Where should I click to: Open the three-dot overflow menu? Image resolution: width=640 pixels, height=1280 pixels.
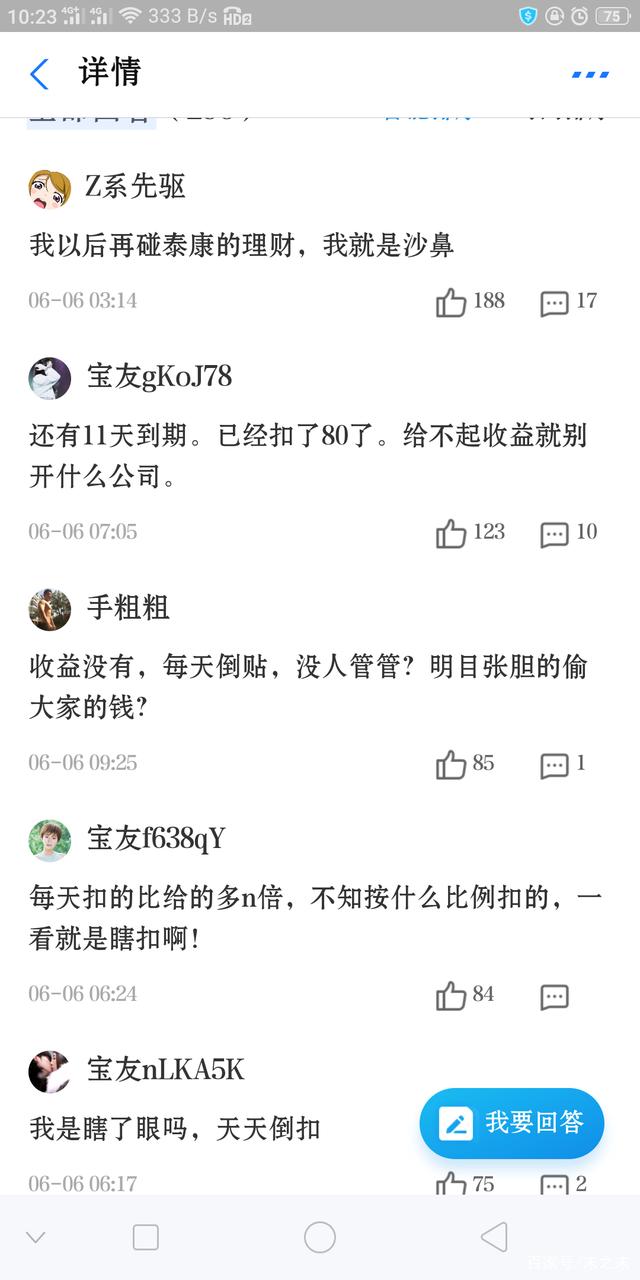590,75
